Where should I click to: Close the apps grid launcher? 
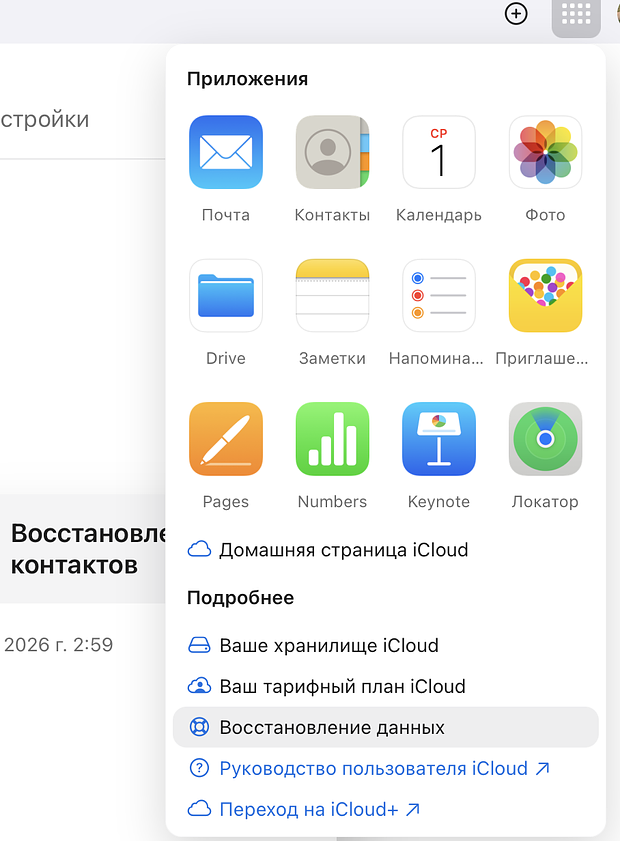[x=576, y=16]
